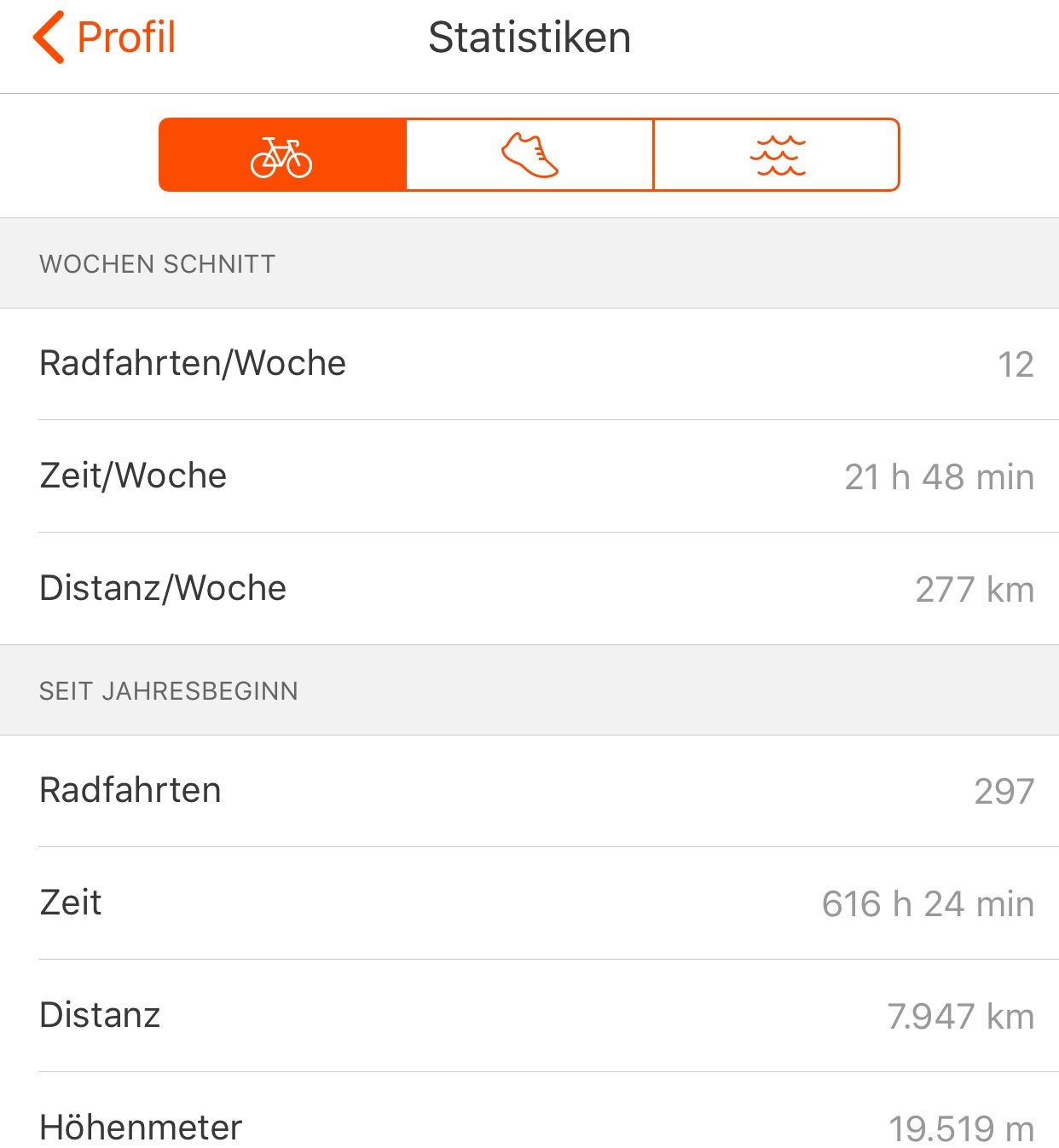The width and height of the screenshot is (1059, 1148).
Task: Show swimming statistics tab
Action: pos(776,155)
